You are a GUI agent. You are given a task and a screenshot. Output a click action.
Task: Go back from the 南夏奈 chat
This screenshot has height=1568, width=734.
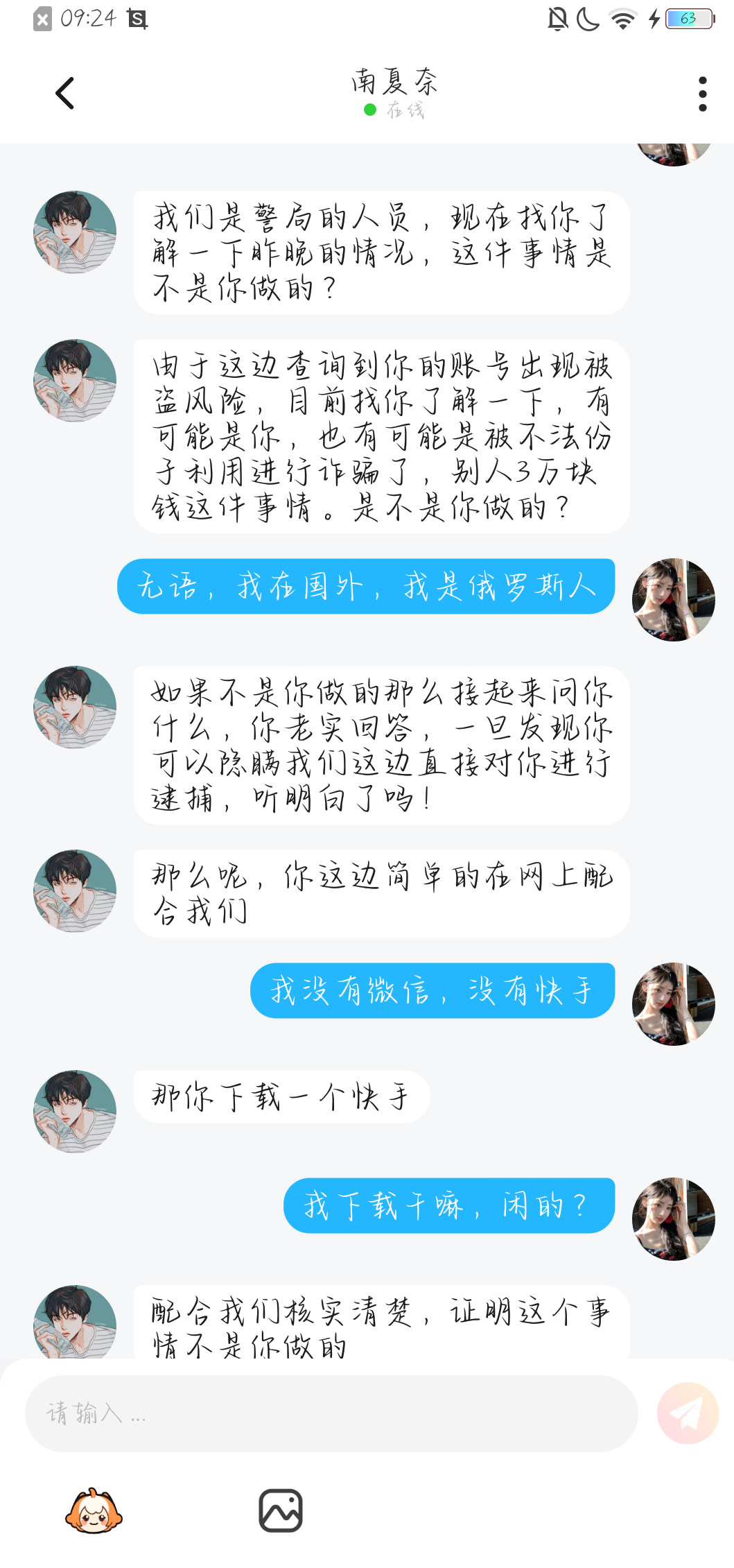pyautogui.click(x=65, y=94)
